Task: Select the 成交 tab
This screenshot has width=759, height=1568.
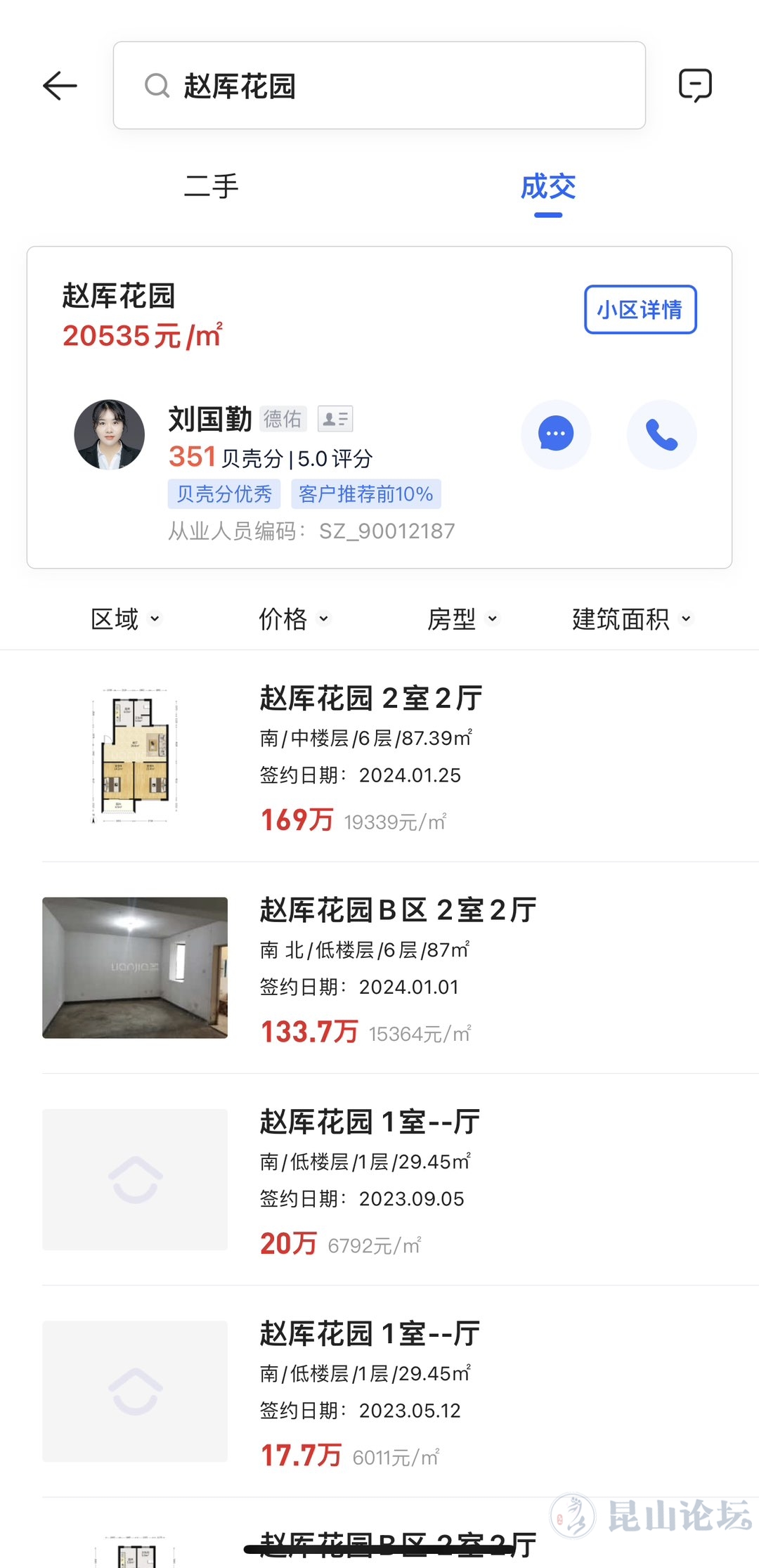Action: [547, 187]
